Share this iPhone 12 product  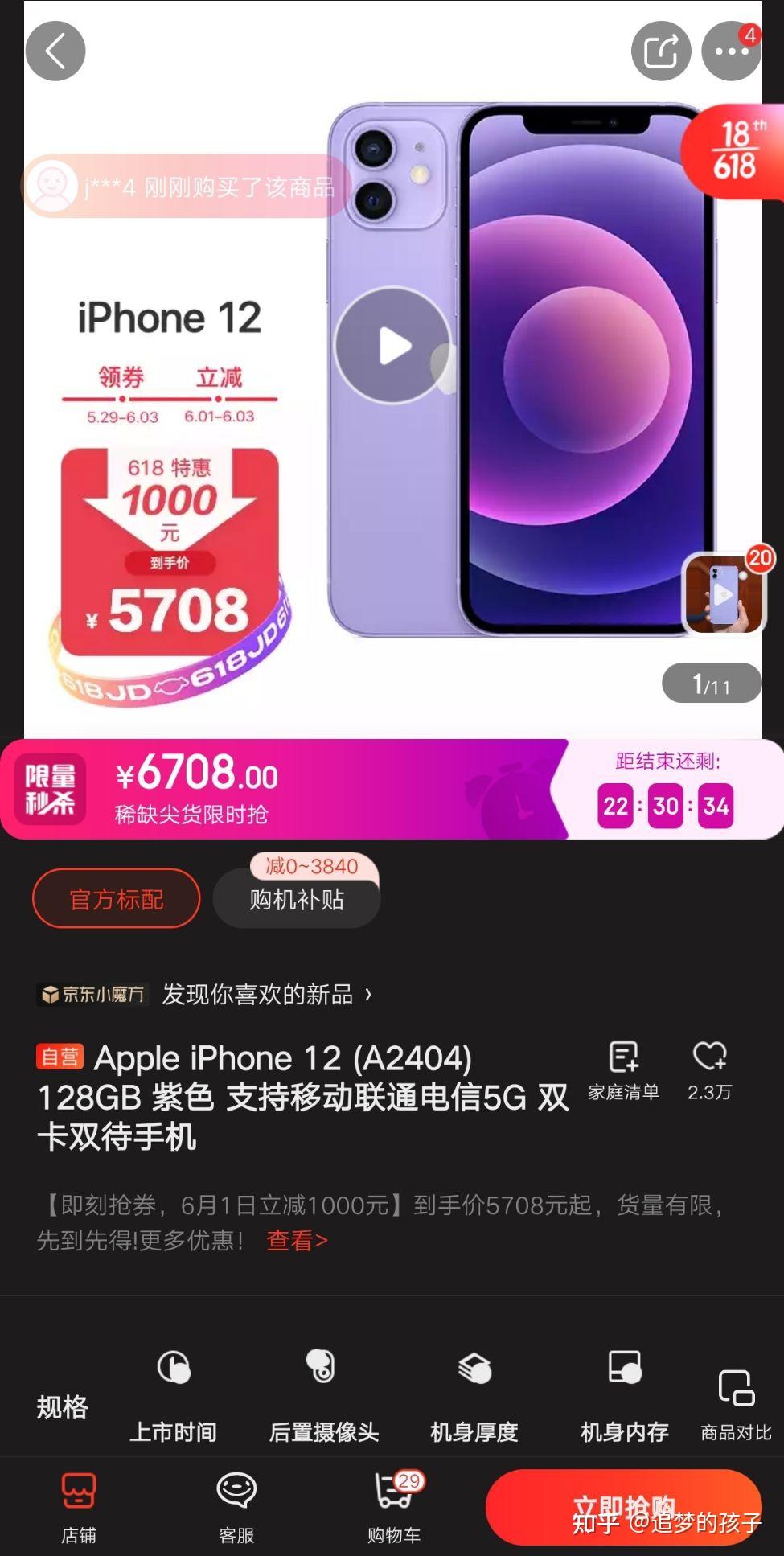(661, 51)
